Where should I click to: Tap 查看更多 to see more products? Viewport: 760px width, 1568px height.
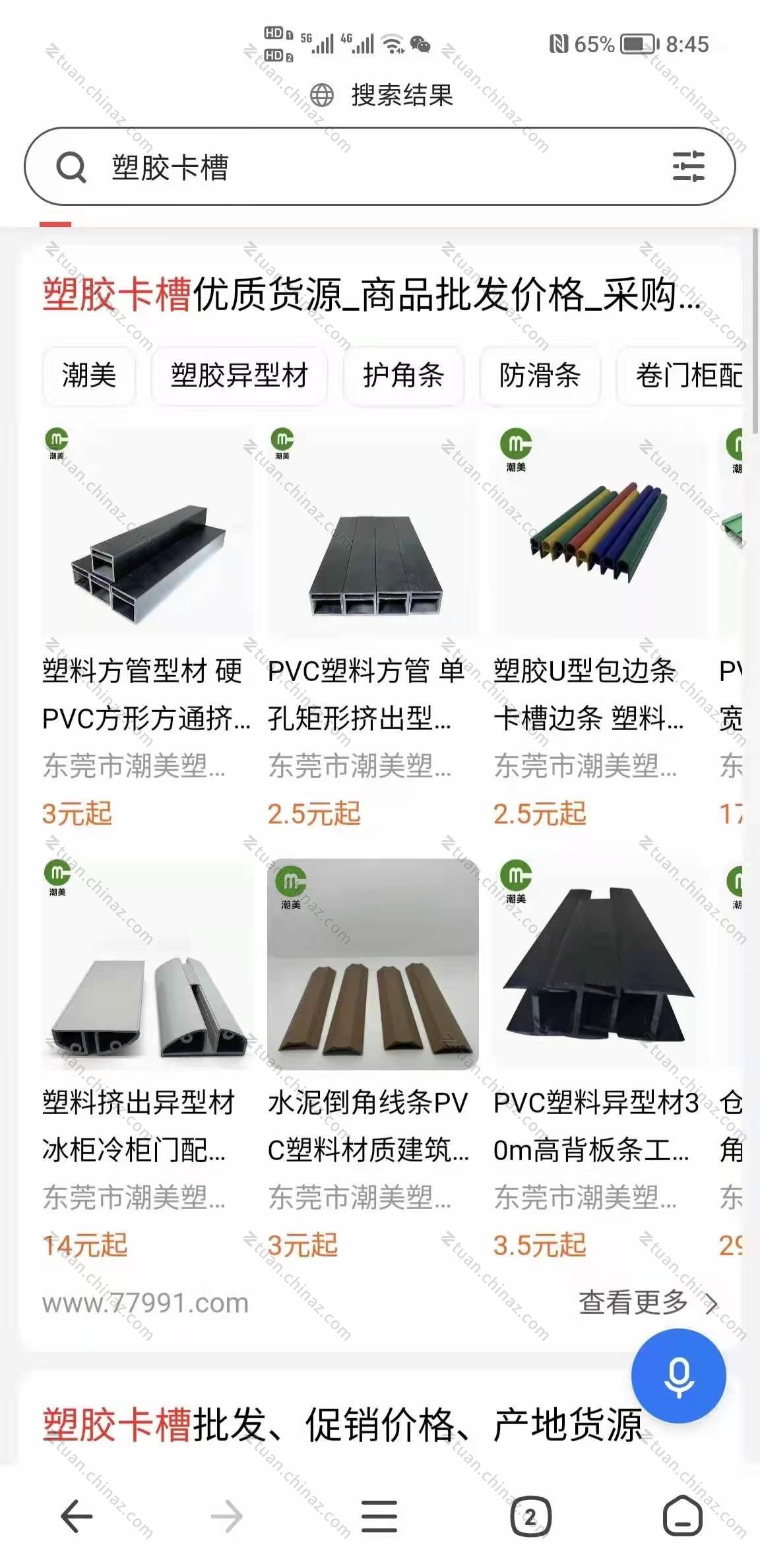click(647, 1302)
